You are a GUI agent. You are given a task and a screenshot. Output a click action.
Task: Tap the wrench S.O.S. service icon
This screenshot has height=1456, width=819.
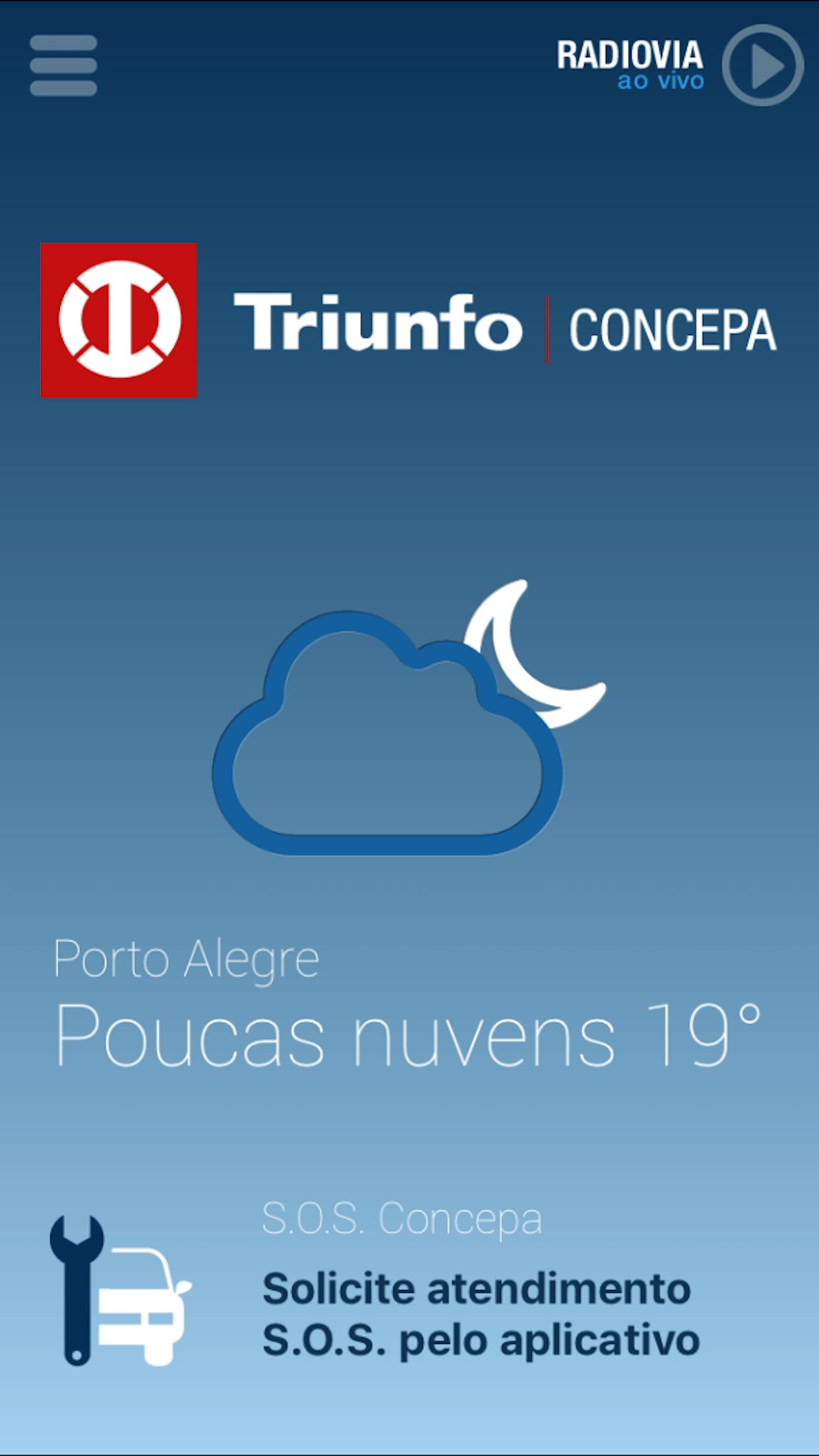[79, 1292]
